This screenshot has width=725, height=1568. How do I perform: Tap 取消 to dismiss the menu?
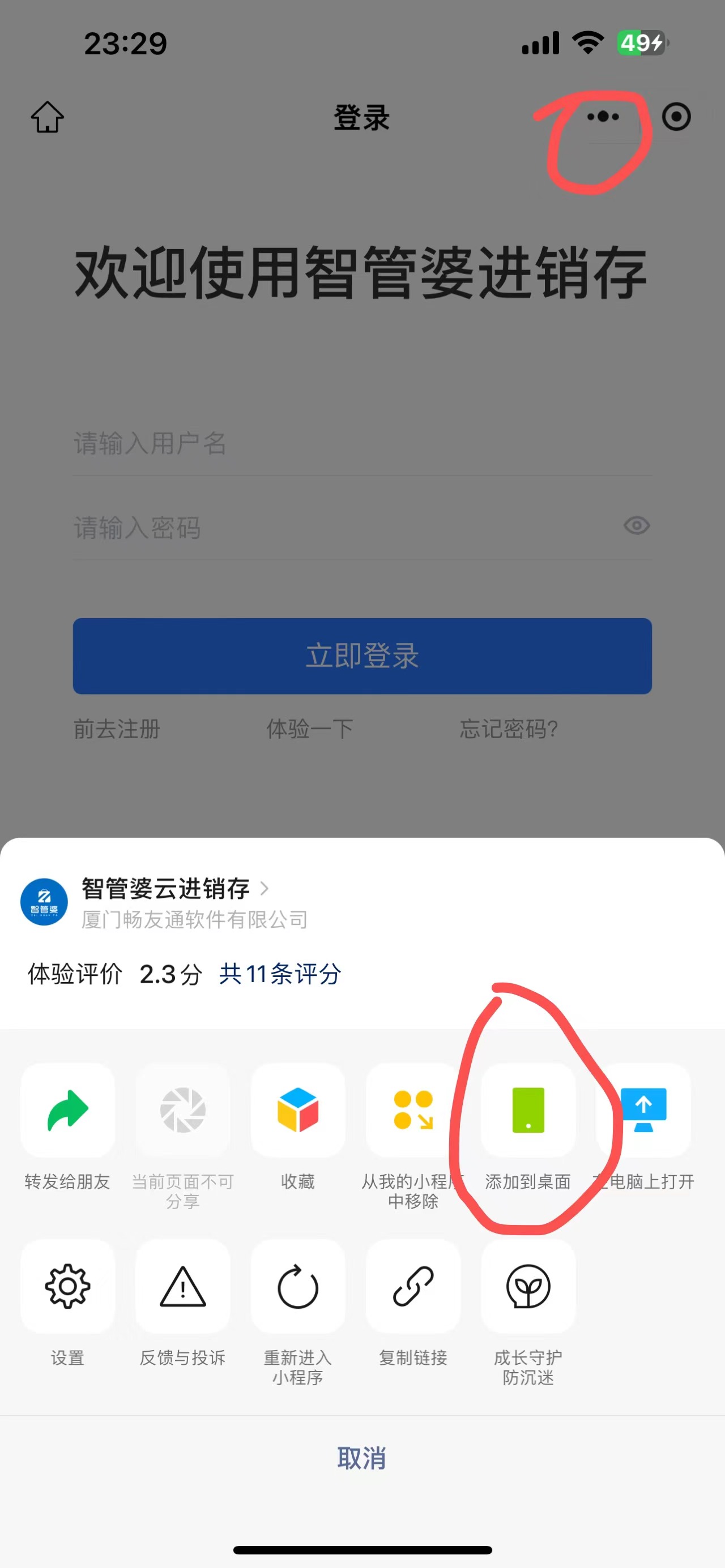point(362,1458)
